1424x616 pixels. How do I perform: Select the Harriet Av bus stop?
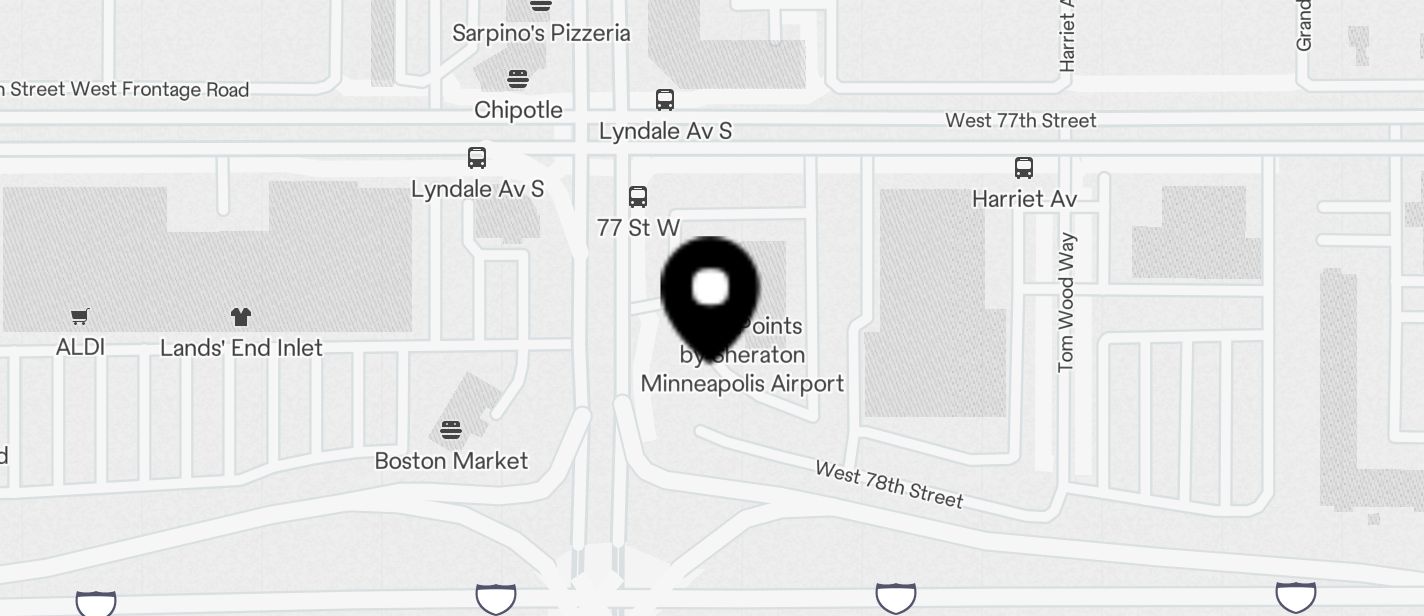tap(1023, 168)
